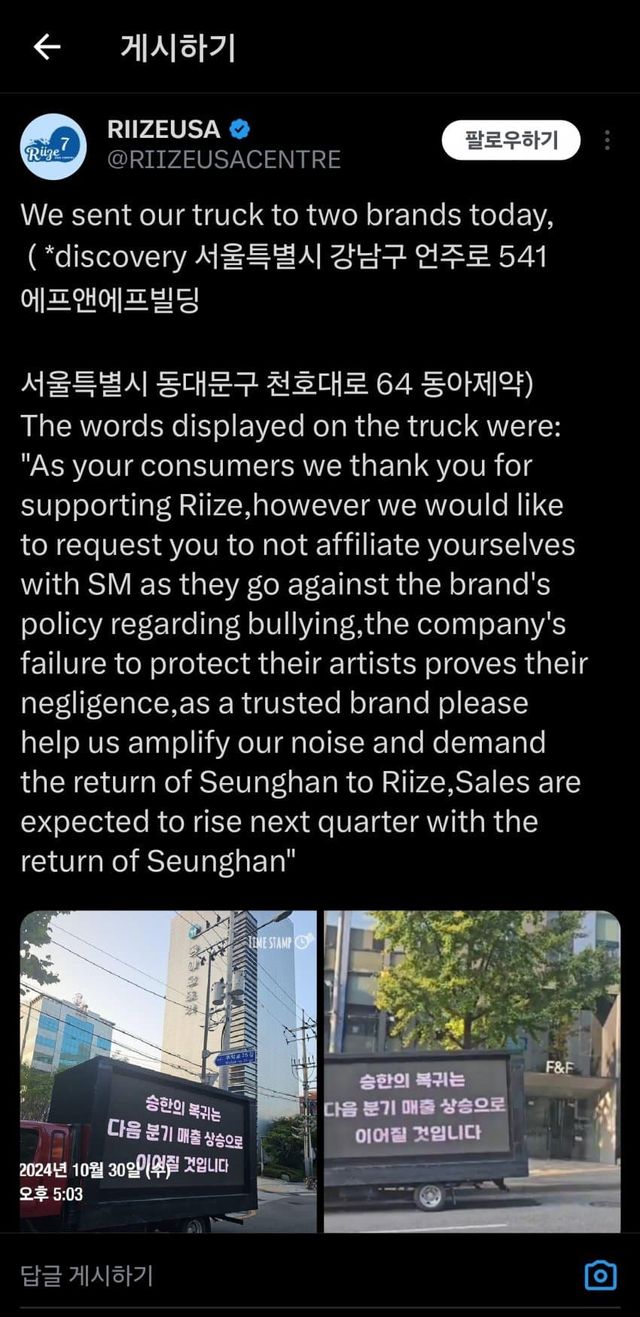
Task: View the right truck photo near F&F
Action: coord(471,1070)
